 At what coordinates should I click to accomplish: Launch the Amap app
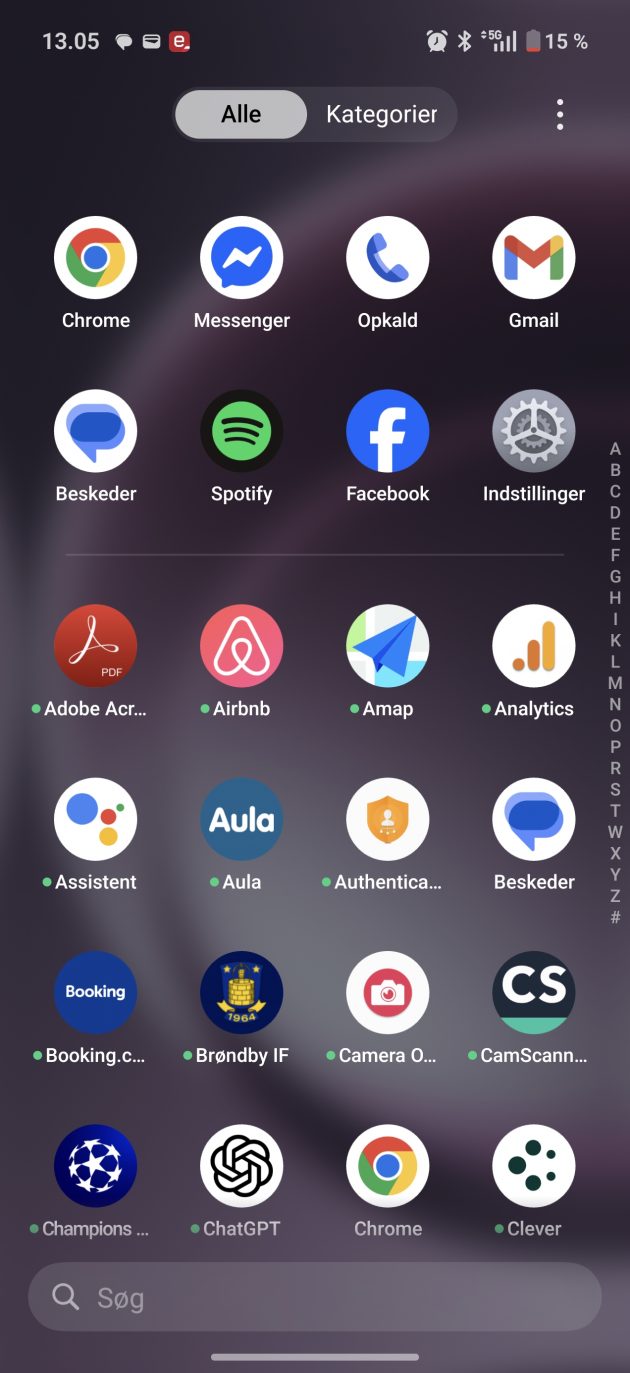[387, 646]
